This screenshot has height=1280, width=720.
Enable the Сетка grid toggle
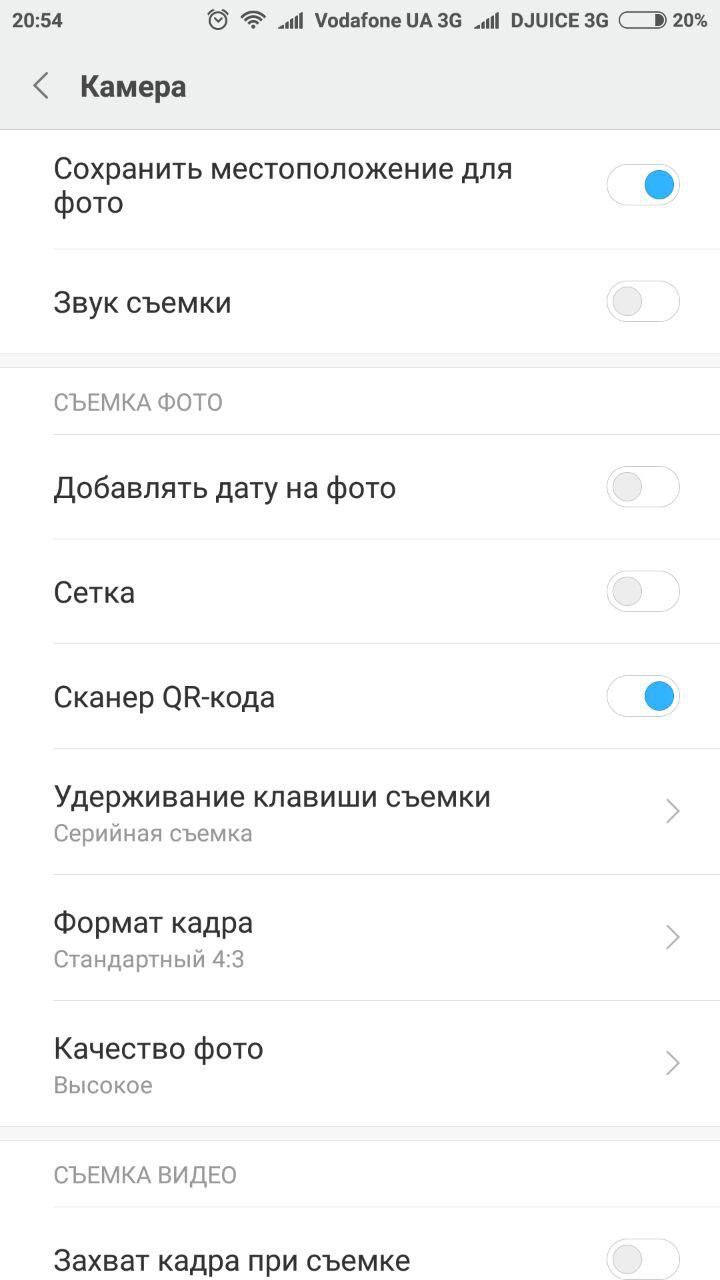click(643, 592)
